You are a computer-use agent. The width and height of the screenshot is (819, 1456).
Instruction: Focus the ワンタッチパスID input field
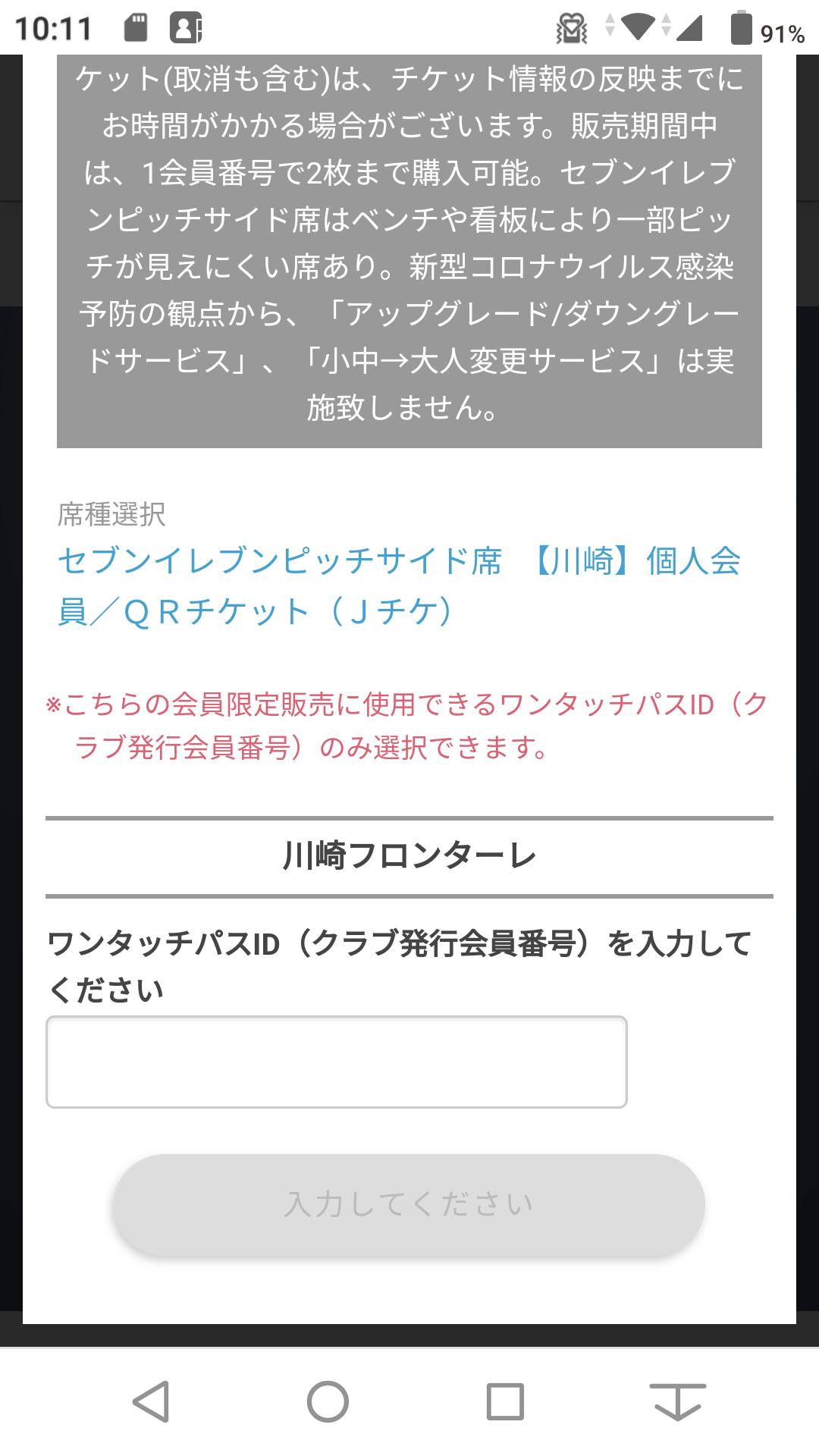(337, 1062)
